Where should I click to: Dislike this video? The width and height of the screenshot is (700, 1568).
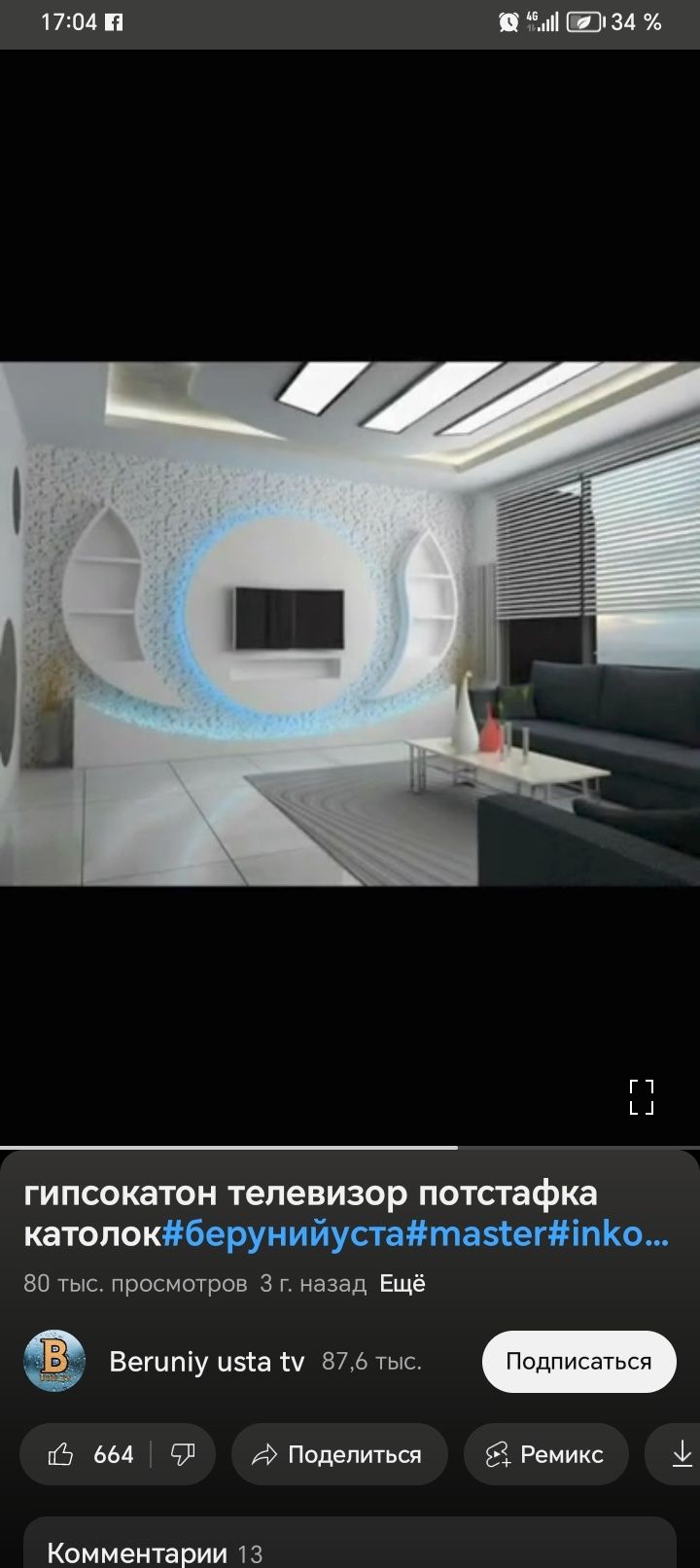click(183, 1454)
